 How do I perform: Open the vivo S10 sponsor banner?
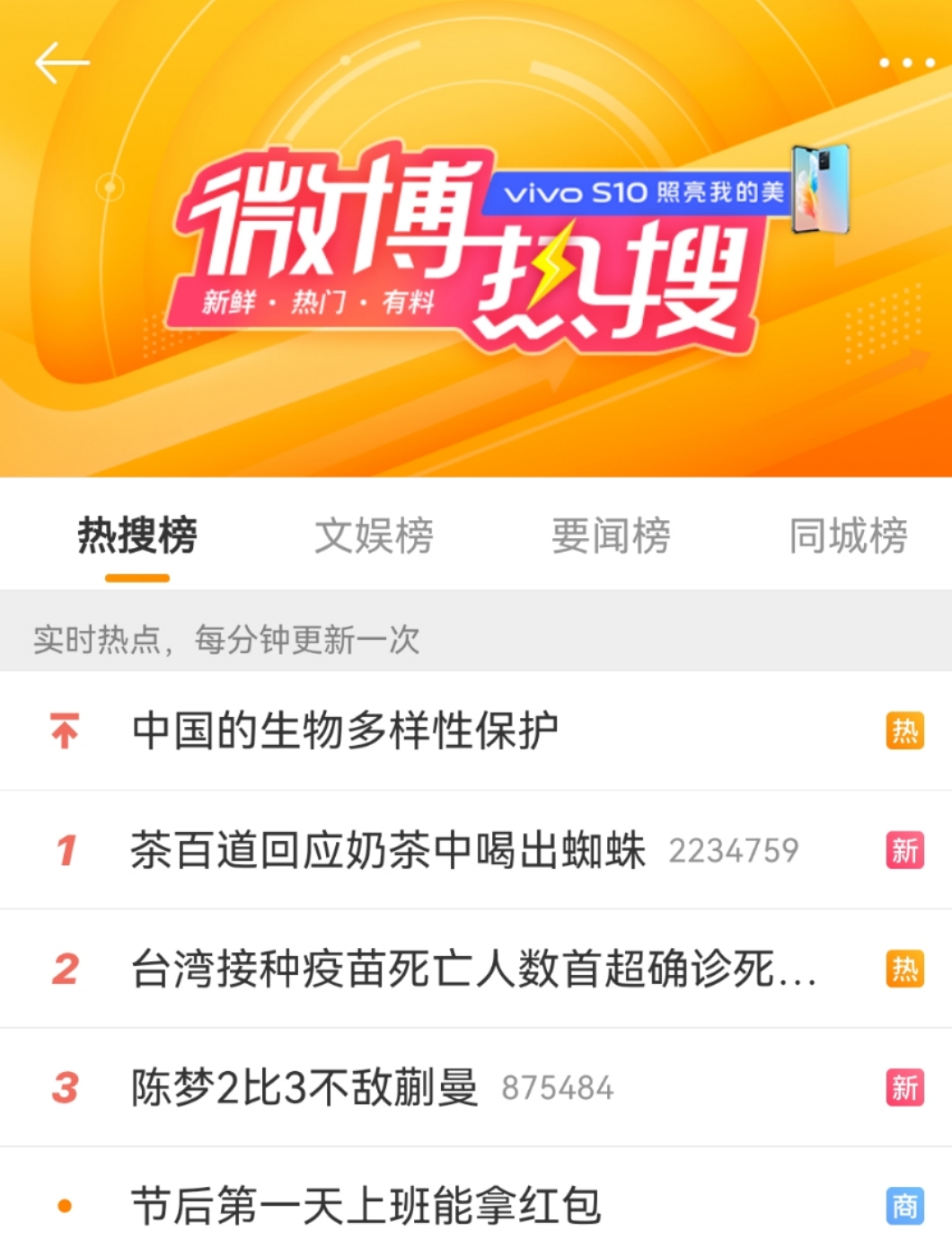click(666, 192)
